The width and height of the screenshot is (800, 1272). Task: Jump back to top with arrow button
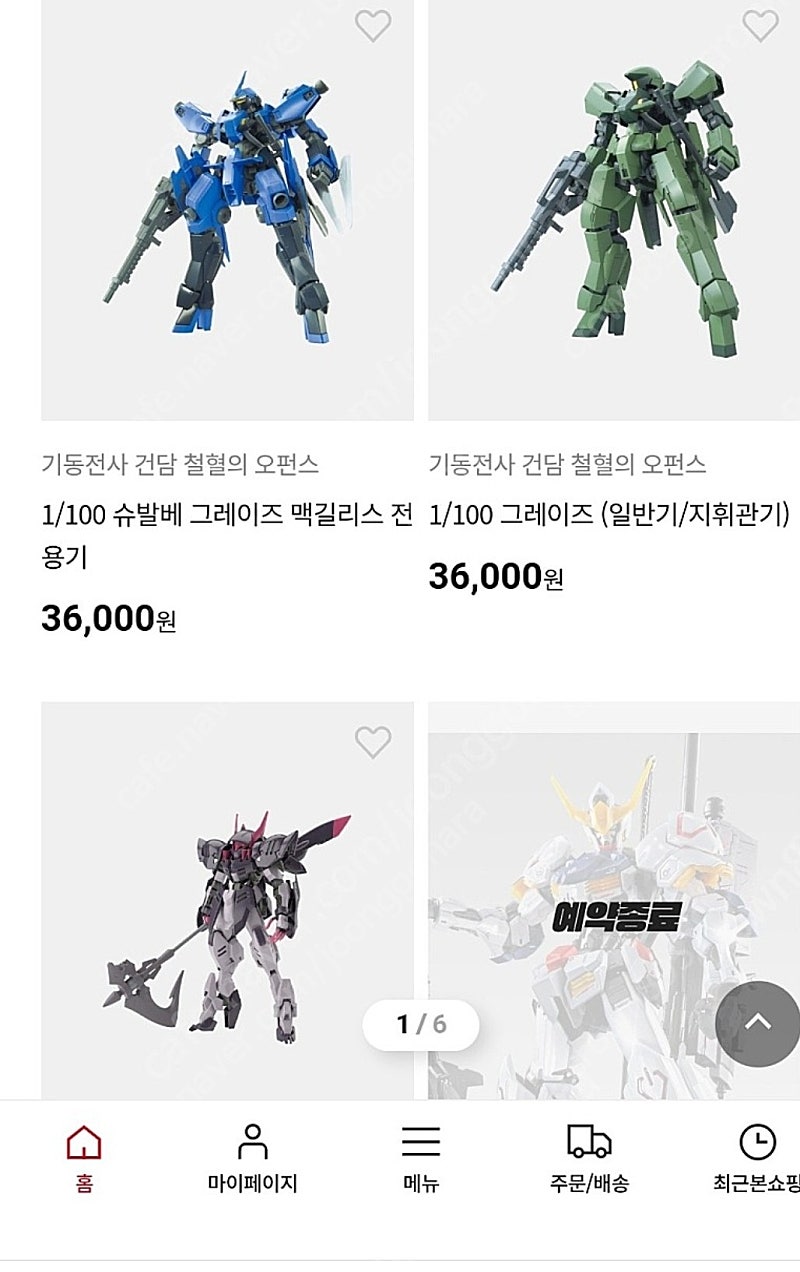tap(757, 1022)
